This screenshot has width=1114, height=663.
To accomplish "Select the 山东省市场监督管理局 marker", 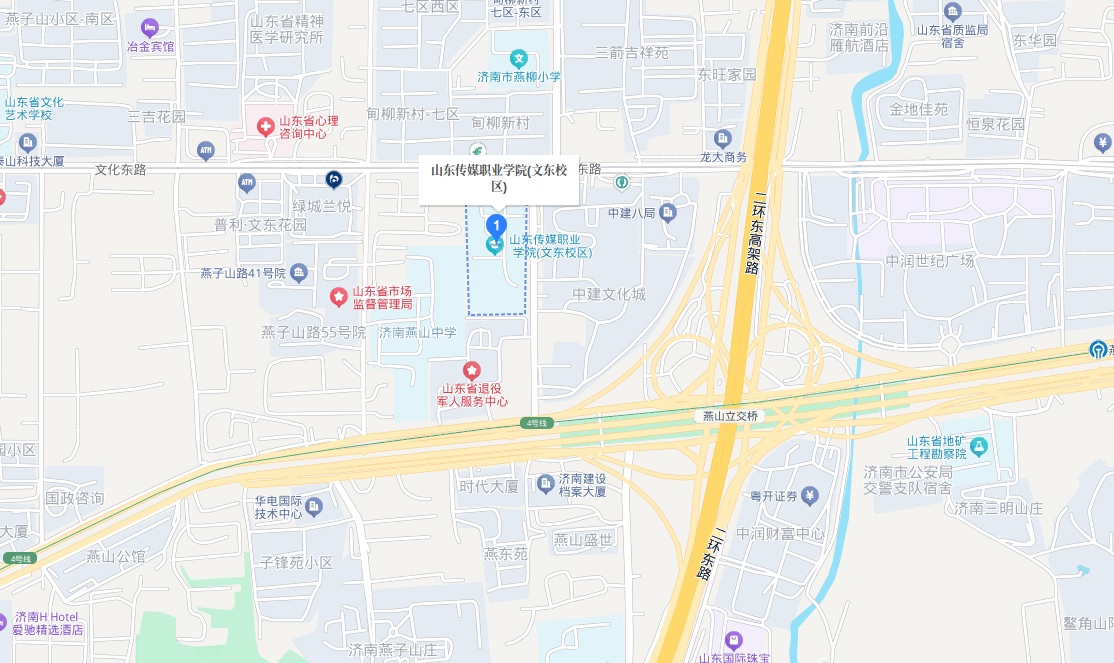I will click(339, 297).
